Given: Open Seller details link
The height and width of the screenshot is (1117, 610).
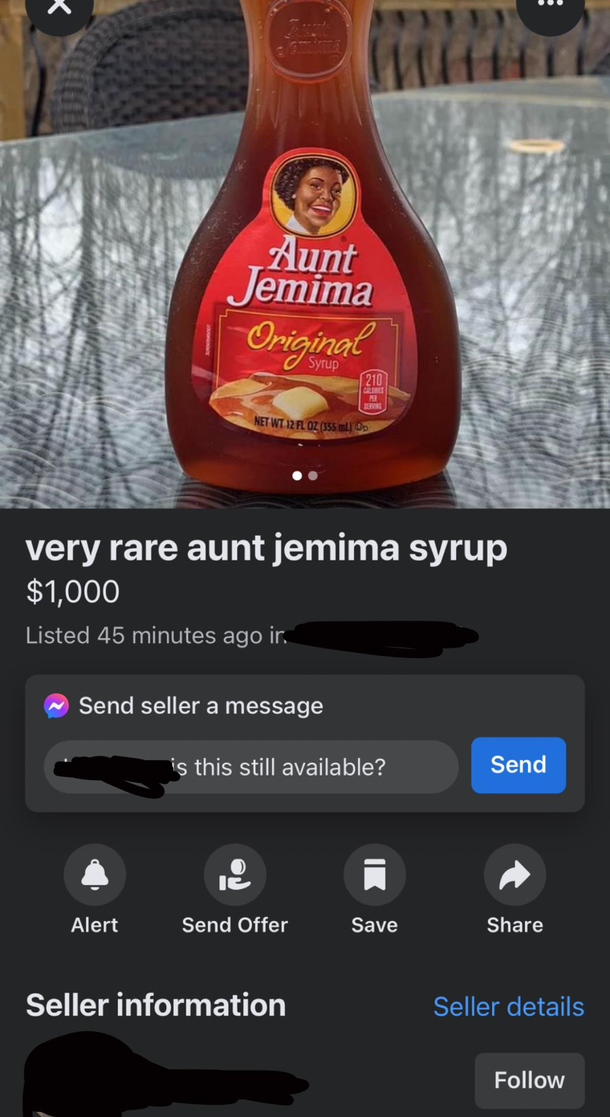Looking at the screenshot, I should point(508,1007).
